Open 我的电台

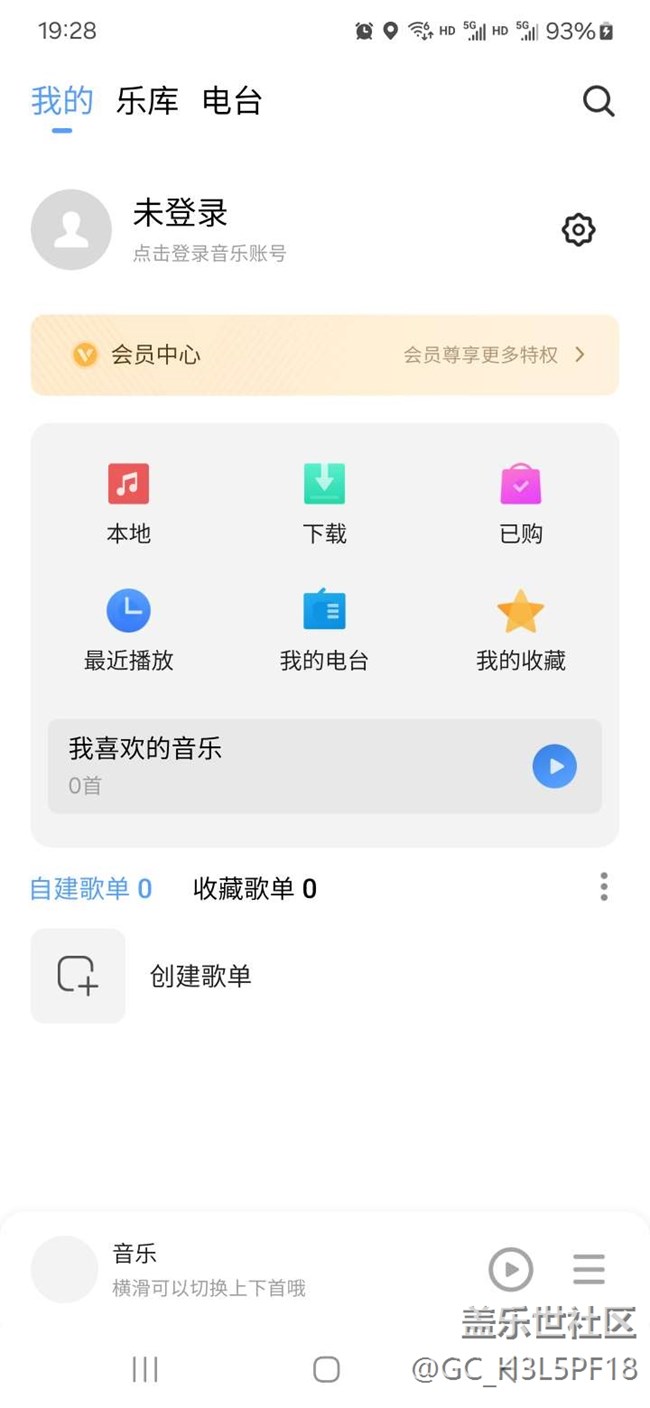pos(325,631)
